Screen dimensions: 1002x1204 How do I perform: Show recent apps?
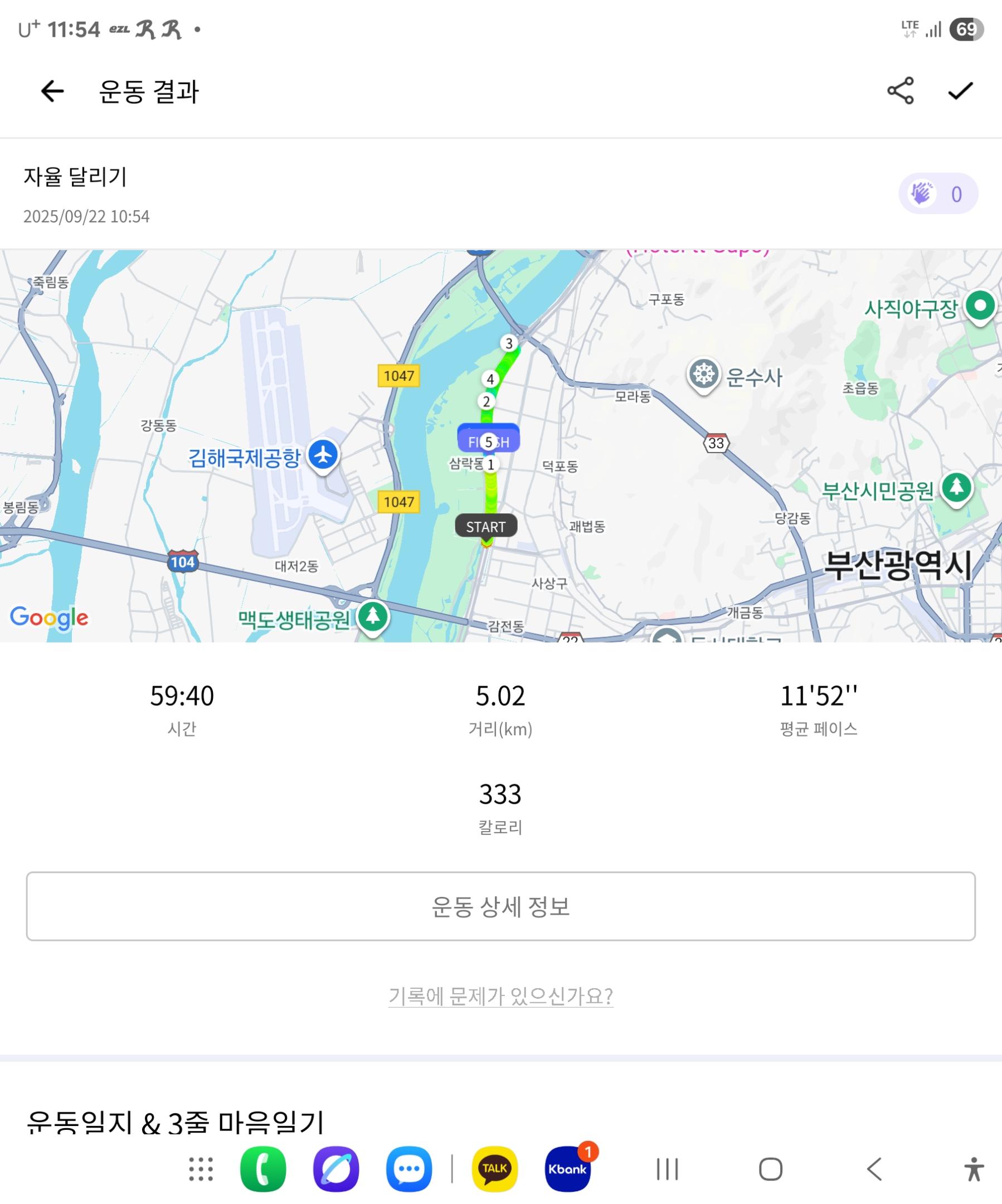click(x=667, y=1169)
